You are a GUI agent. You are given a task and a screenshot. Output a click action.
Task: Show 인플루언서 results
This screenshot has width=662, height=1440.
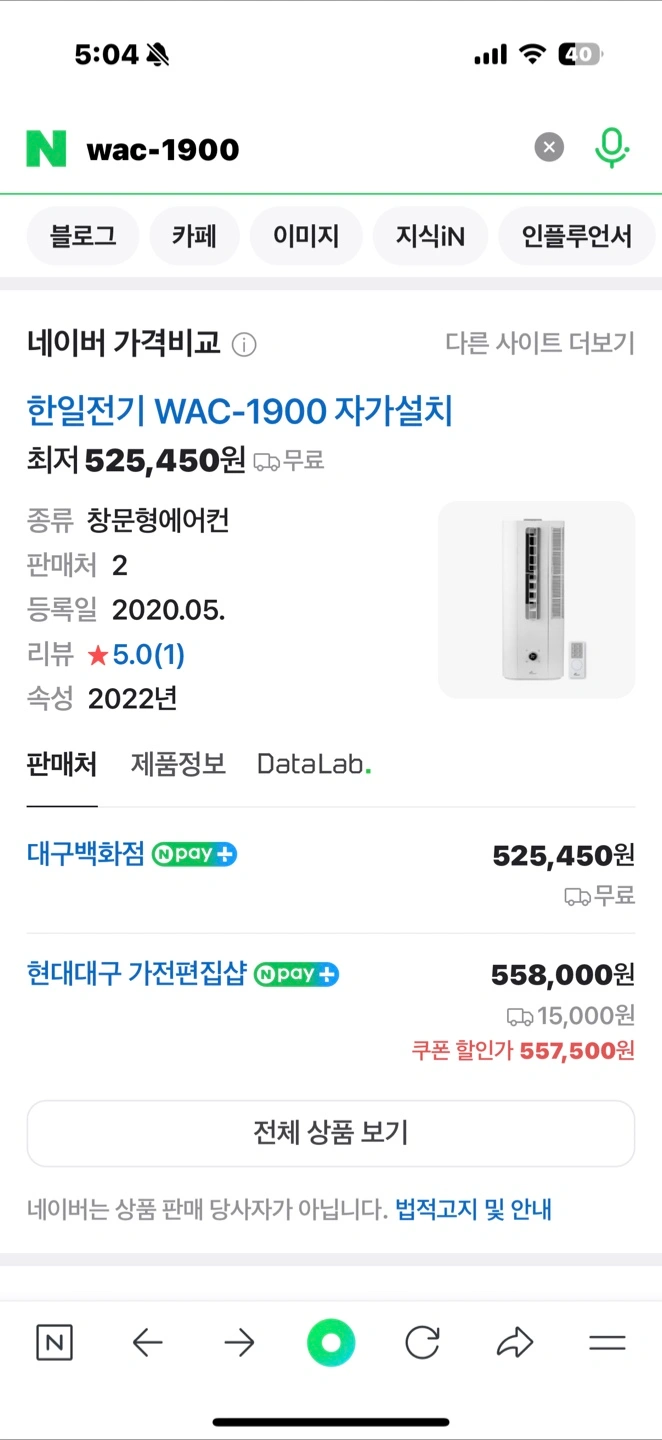pyautogui.click(x=577, y=236)
